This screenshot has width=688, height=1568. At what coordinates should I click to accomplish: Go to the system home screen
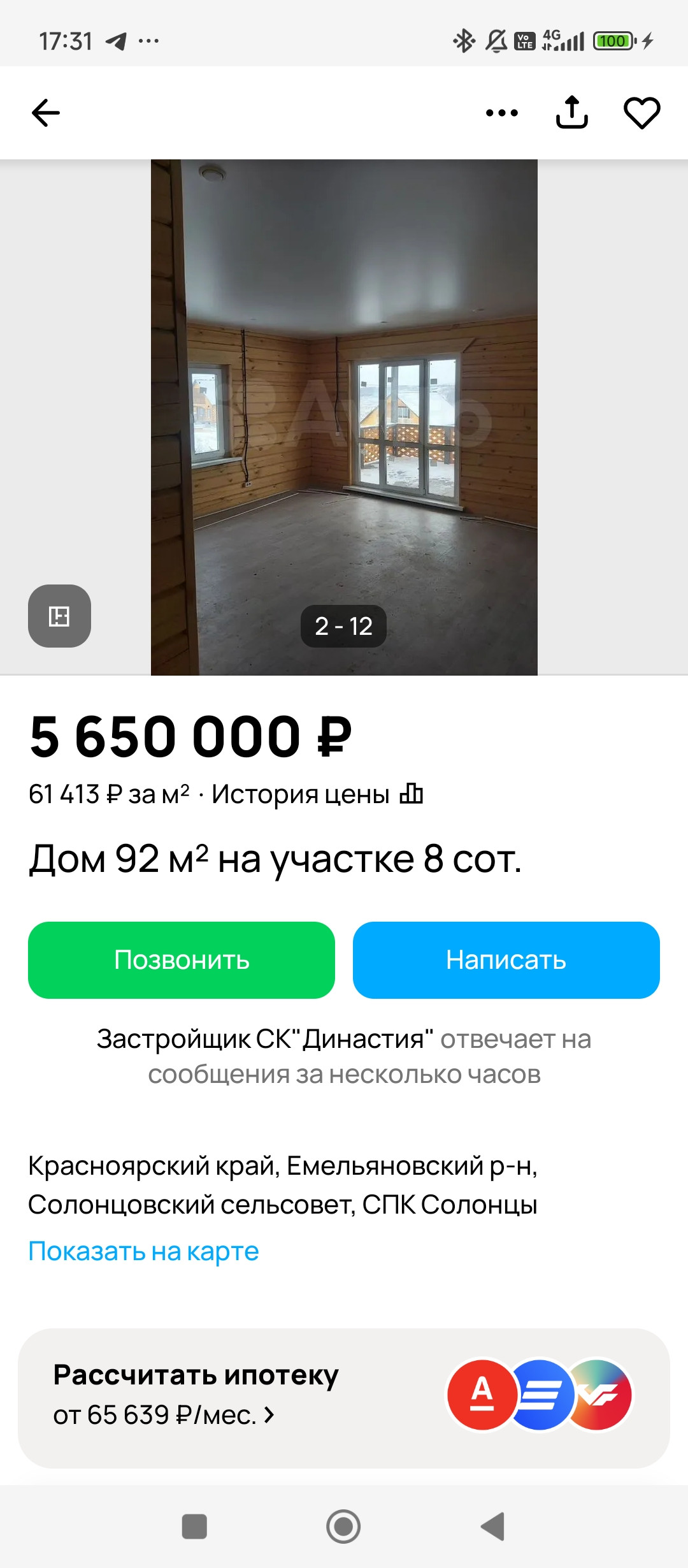(343, 1527)
